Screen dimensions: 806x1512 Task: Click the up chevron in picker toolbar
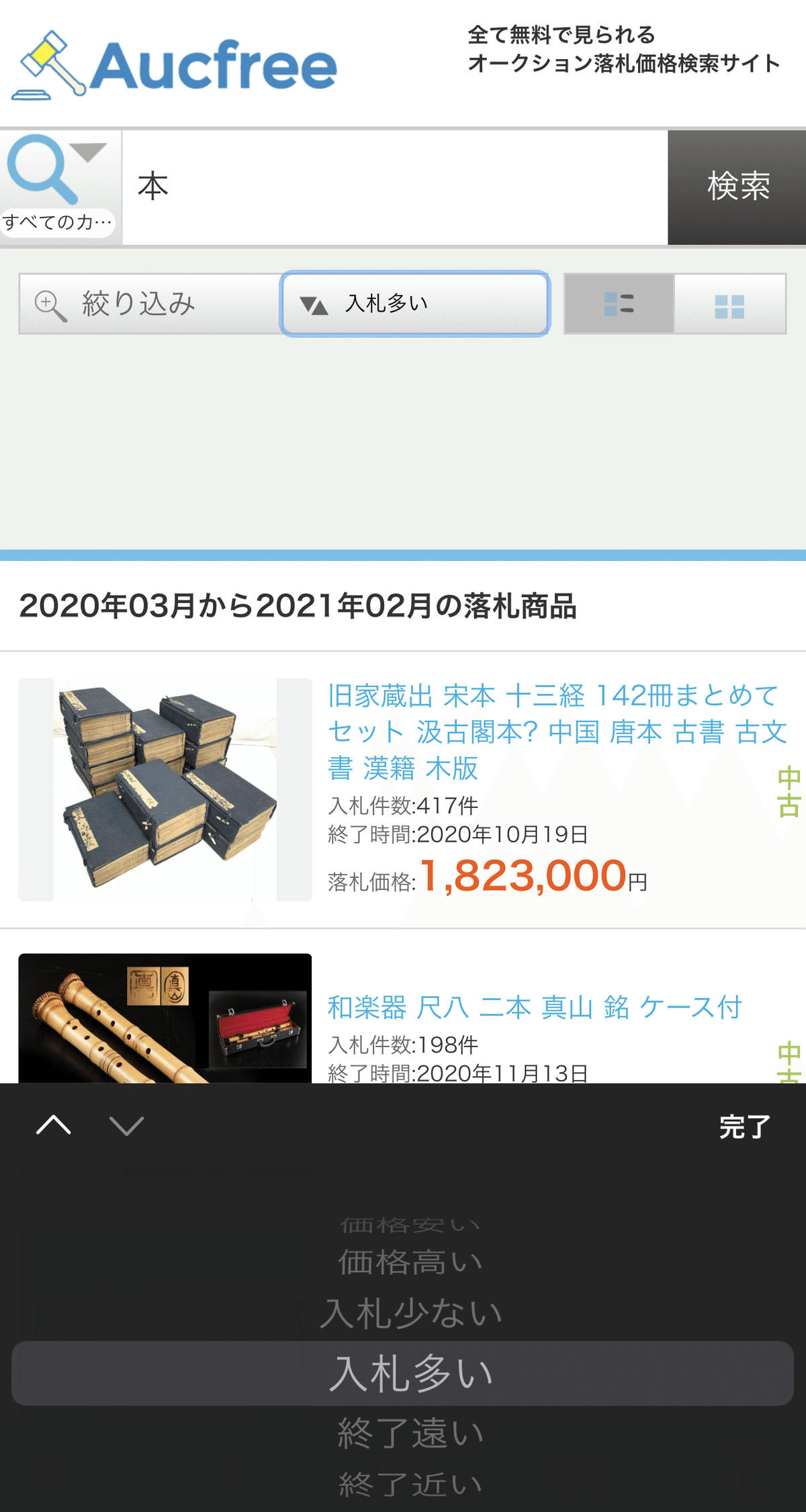[x=52, y=1124]
